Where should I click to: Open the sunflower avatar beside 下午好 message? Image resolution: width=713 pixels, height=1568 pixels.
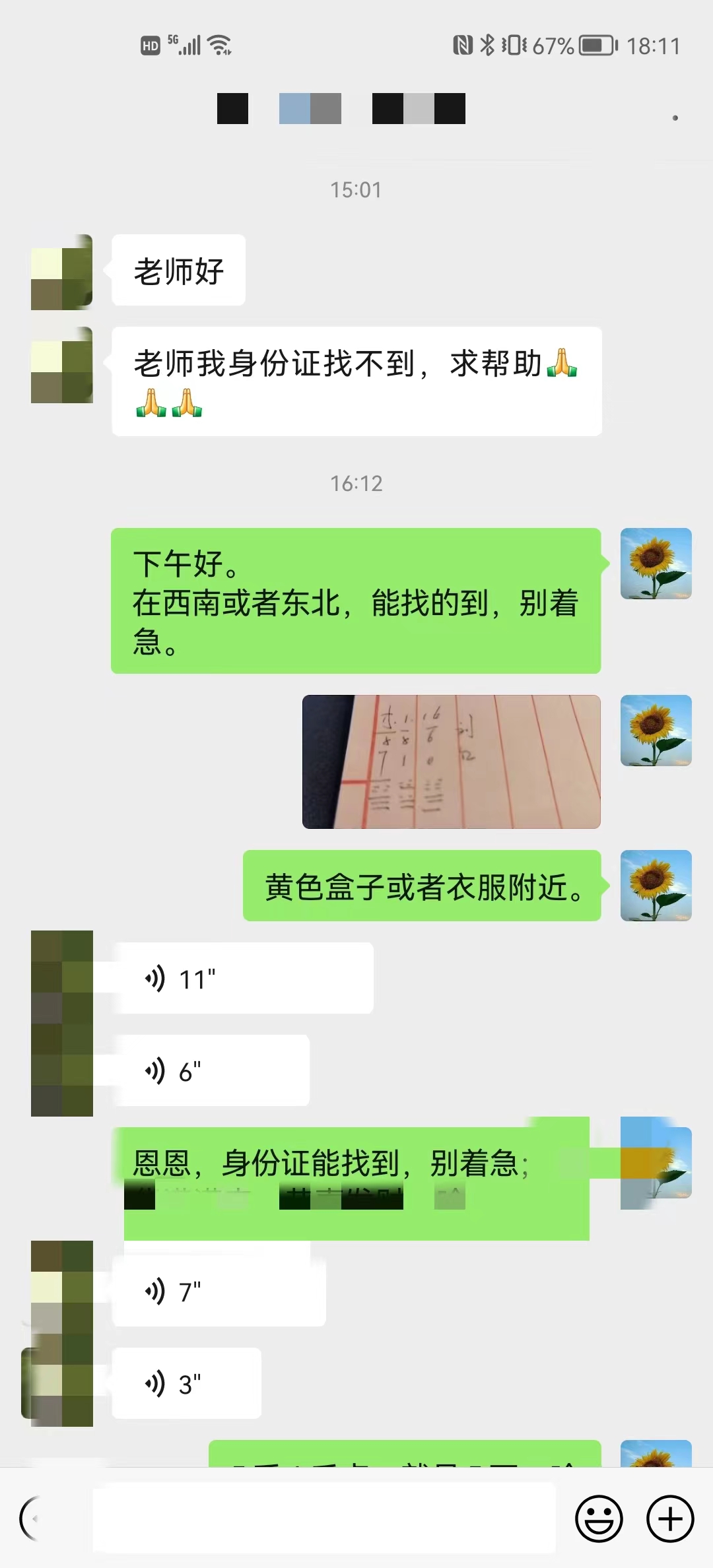click(656, 564)
